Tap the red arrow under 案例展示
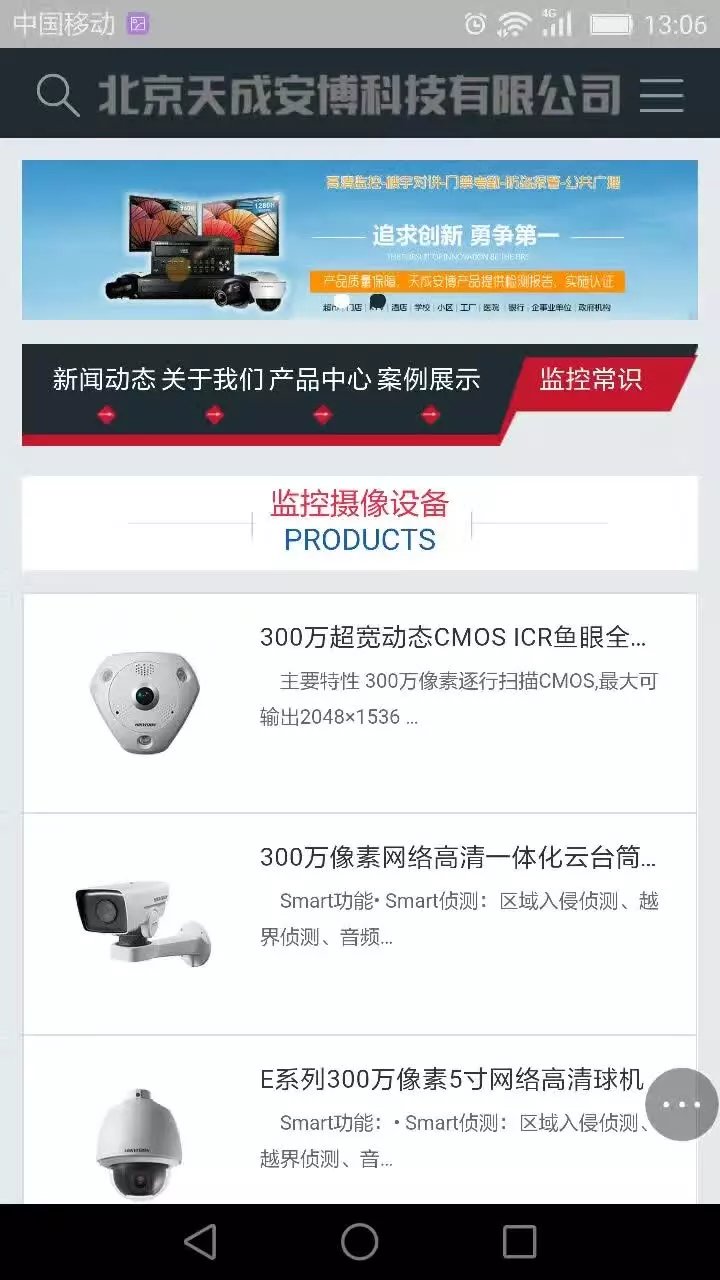Screen dimensions: 720x1280 (x=428, y=413)
